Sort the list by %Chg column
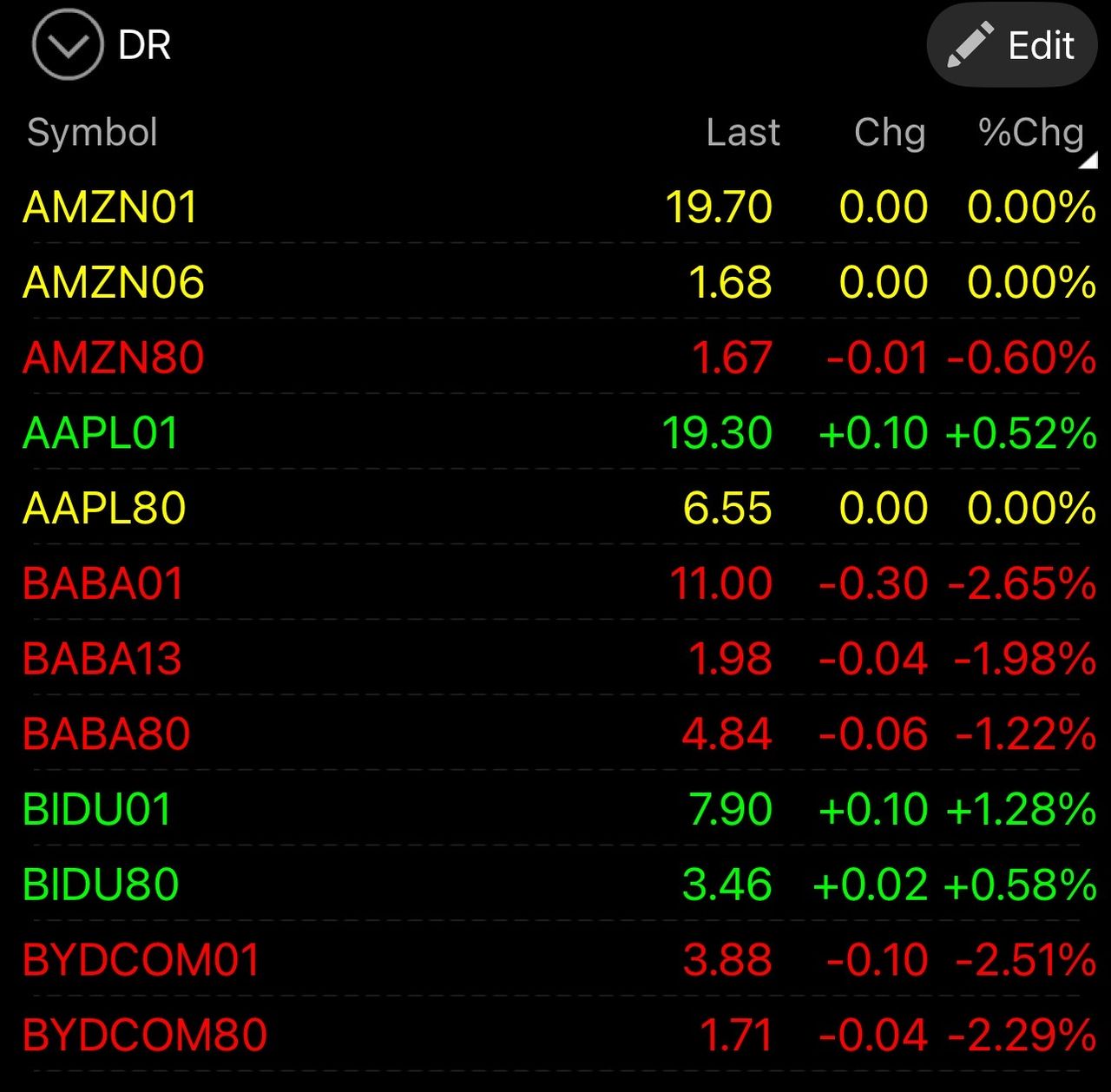The height and width of the screenshot is (1092, 1111). (1031, 133)
